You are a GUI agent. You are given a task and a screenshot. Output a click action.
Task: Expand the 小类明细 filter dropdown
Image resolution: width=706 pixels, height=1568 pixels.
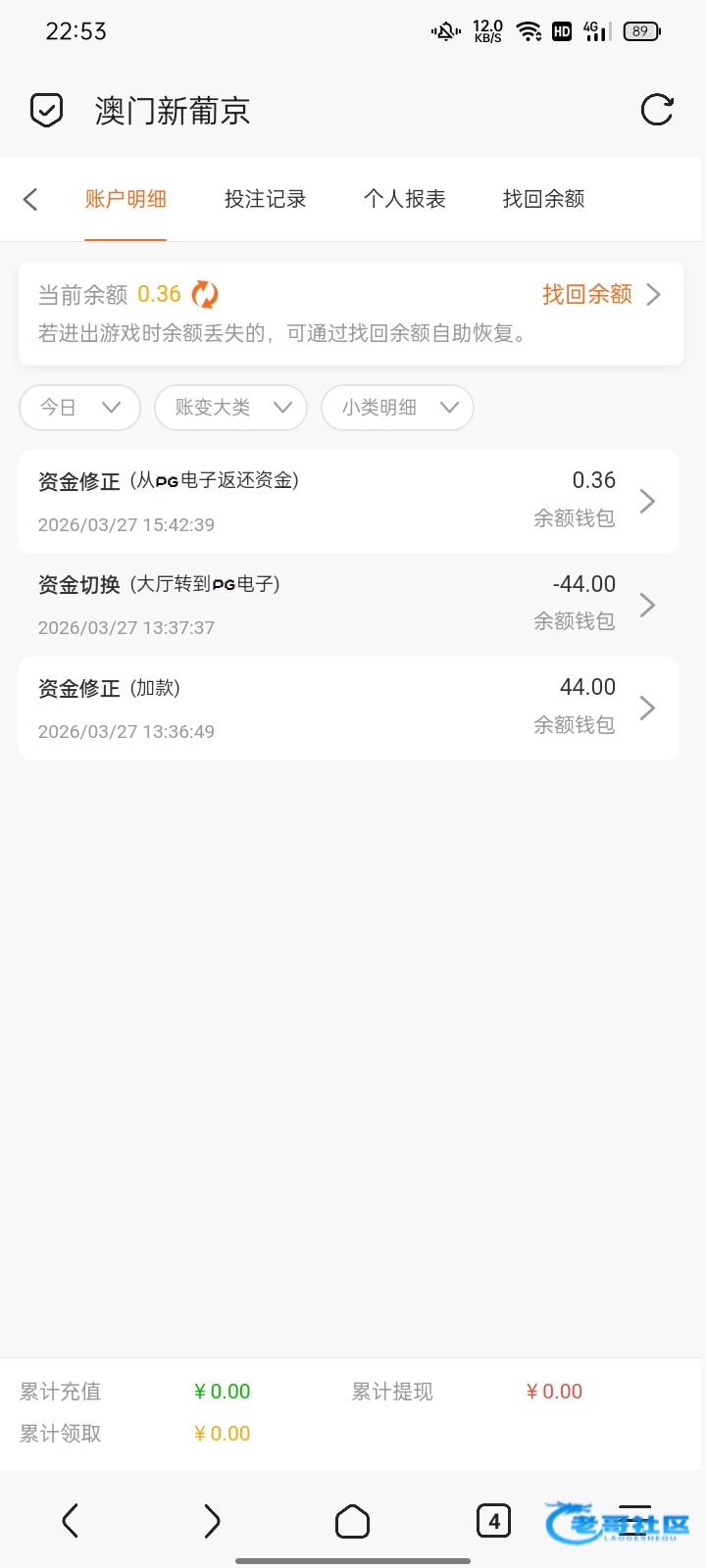(x=398, y=408)
